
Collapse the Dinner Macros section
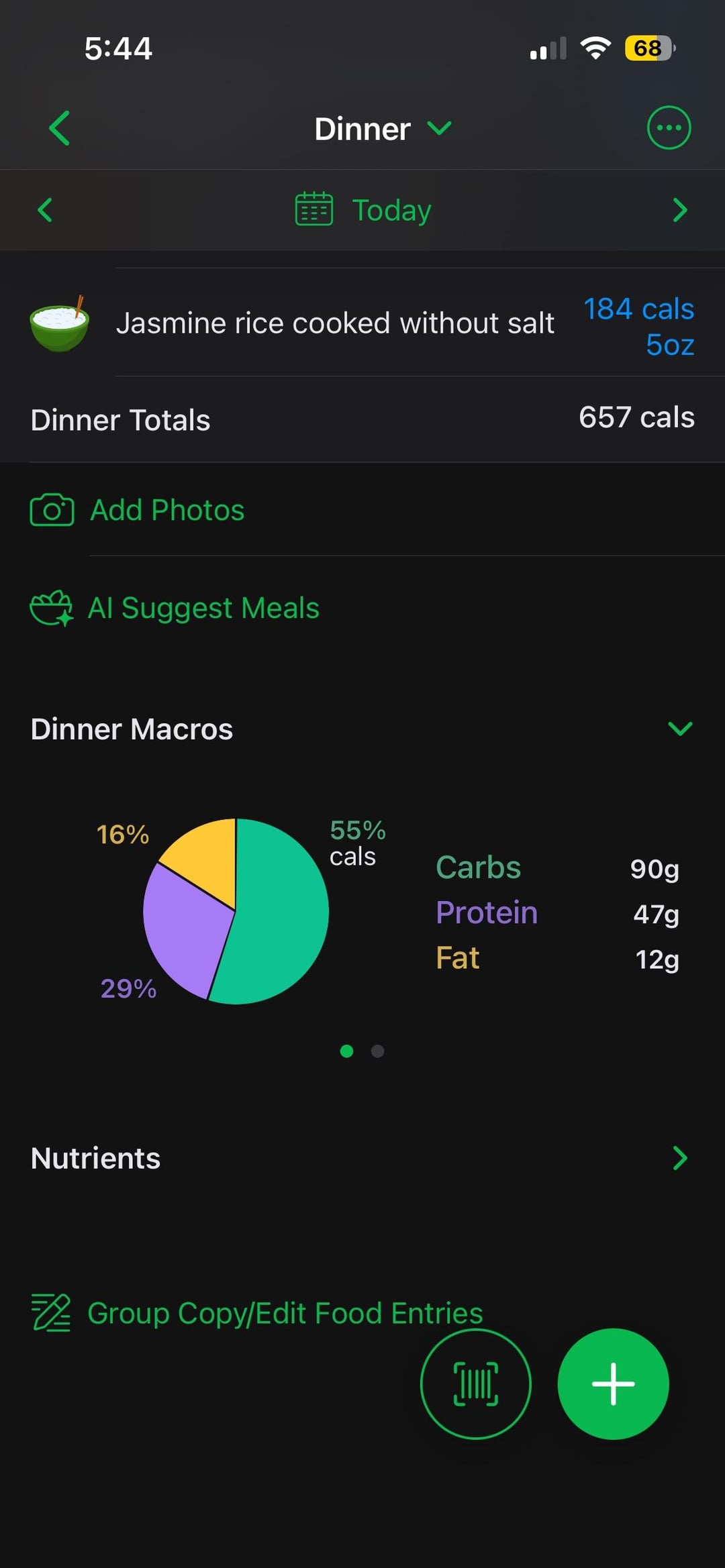(x=680, y=729)
